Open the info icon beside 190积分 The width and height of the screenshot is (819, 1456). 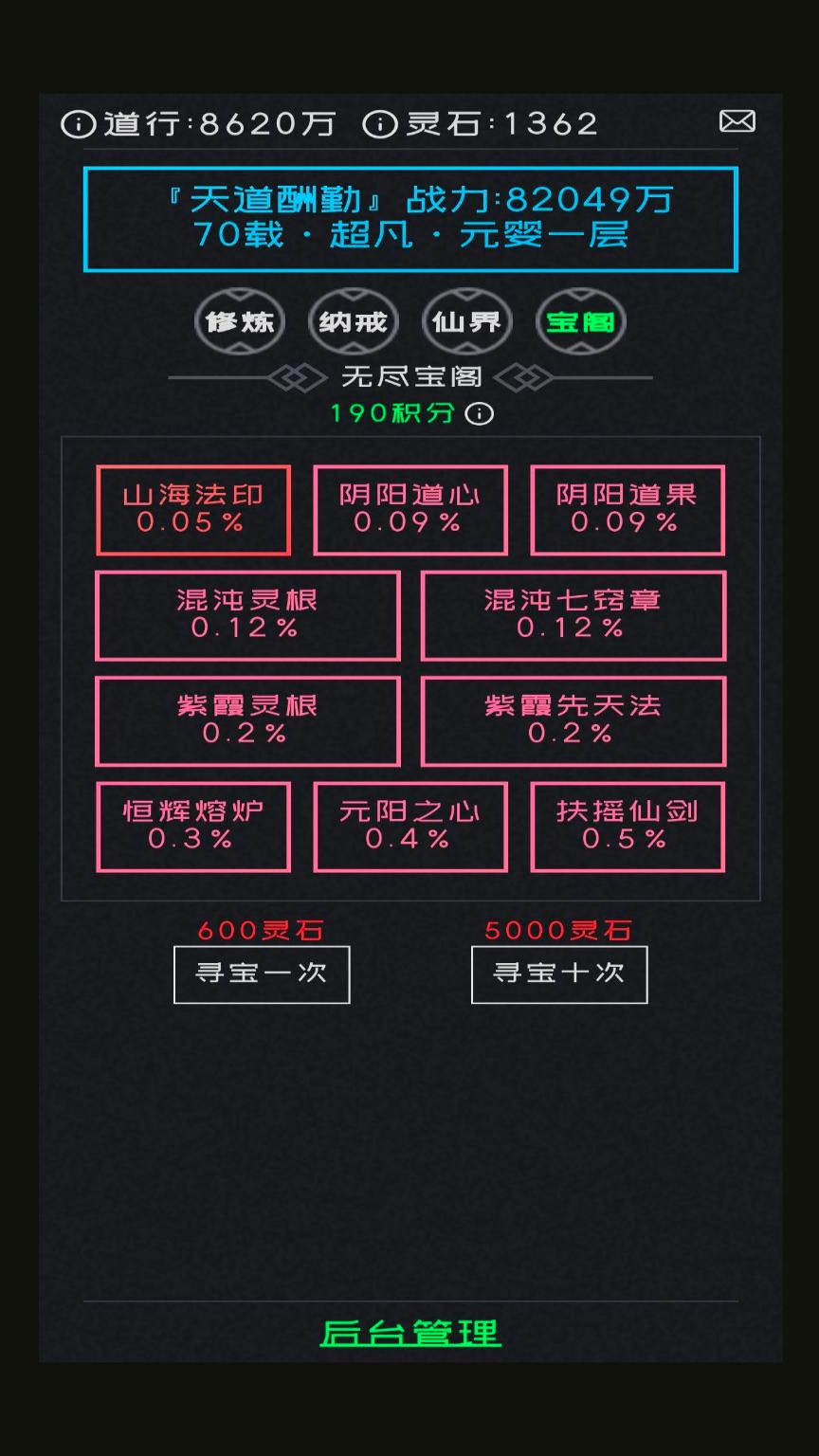480,413
